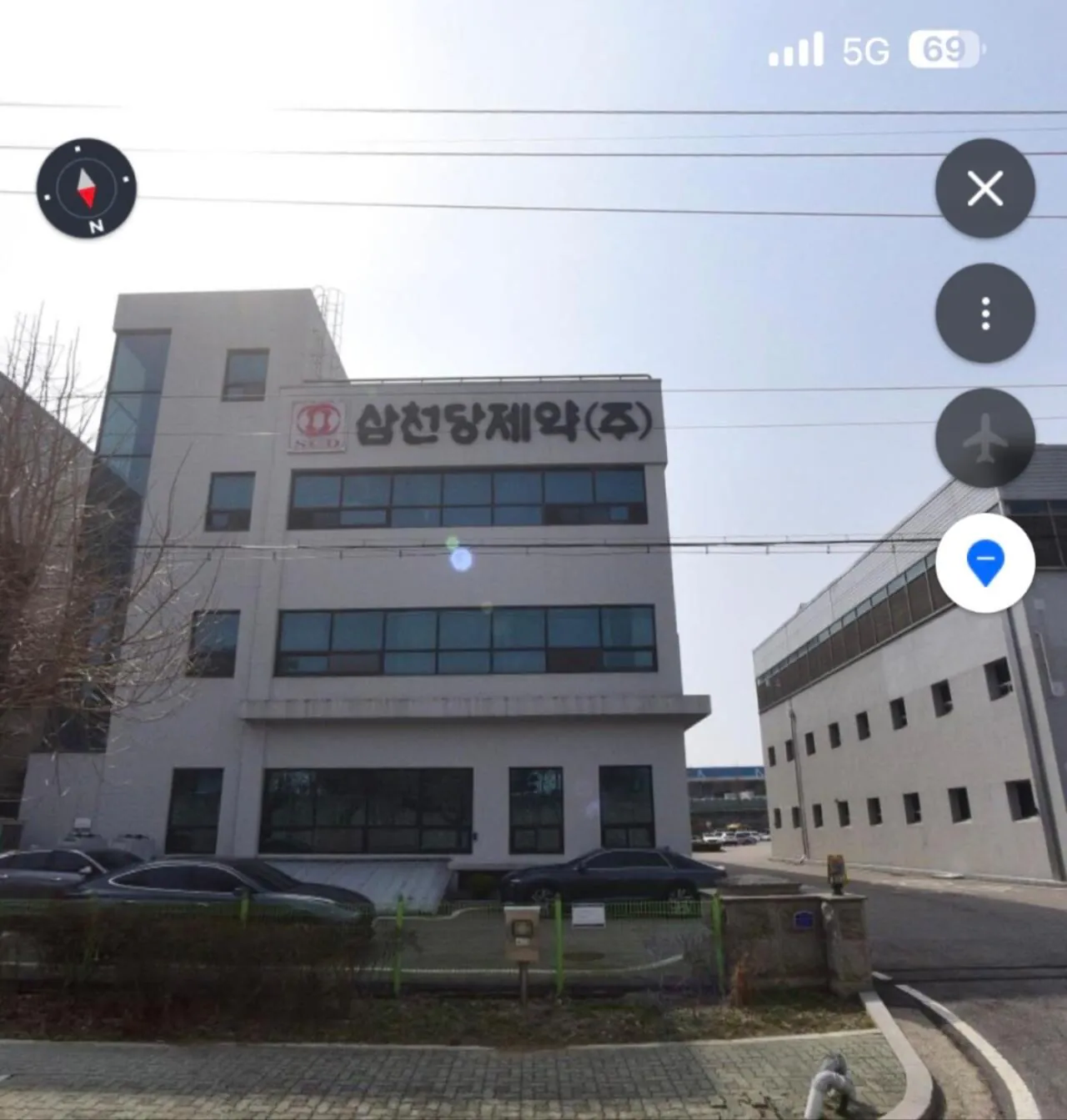Close the street view
Image resolution: width=1067 pixels, height=1120 pixels.
tap(984, 188)
